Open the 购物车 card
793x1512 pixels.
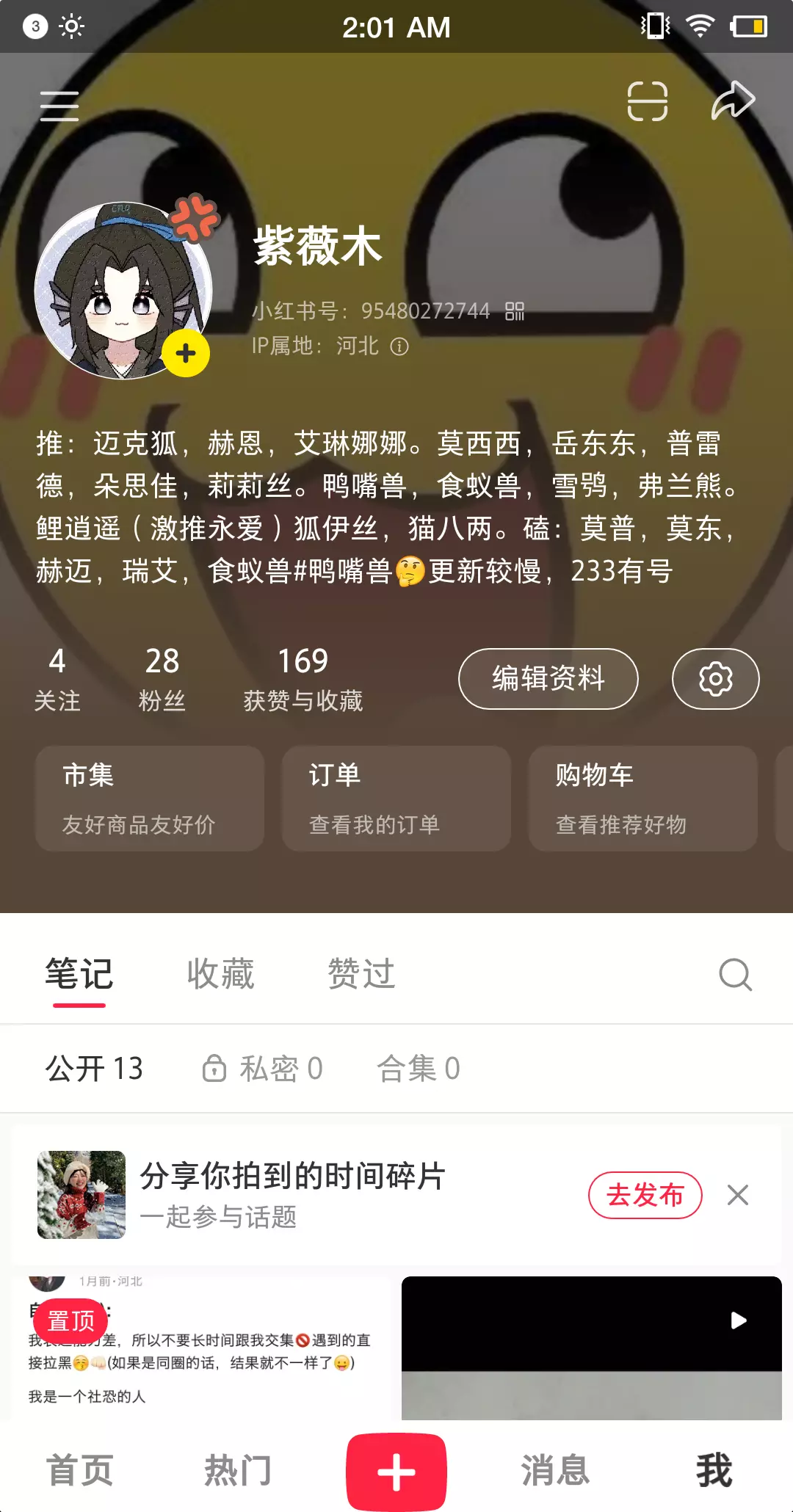[x=643, y=799]
